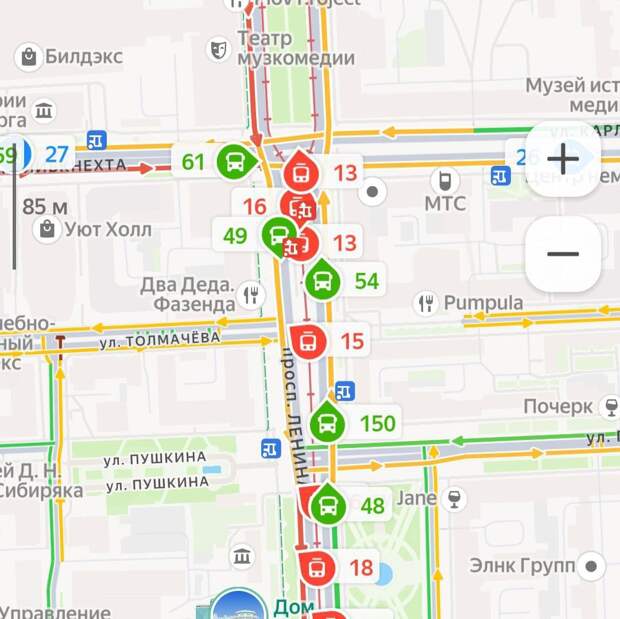Viewport: 620px width, 619px height.
Task: Open Билдэкс shop place
Action: point(28,56)
